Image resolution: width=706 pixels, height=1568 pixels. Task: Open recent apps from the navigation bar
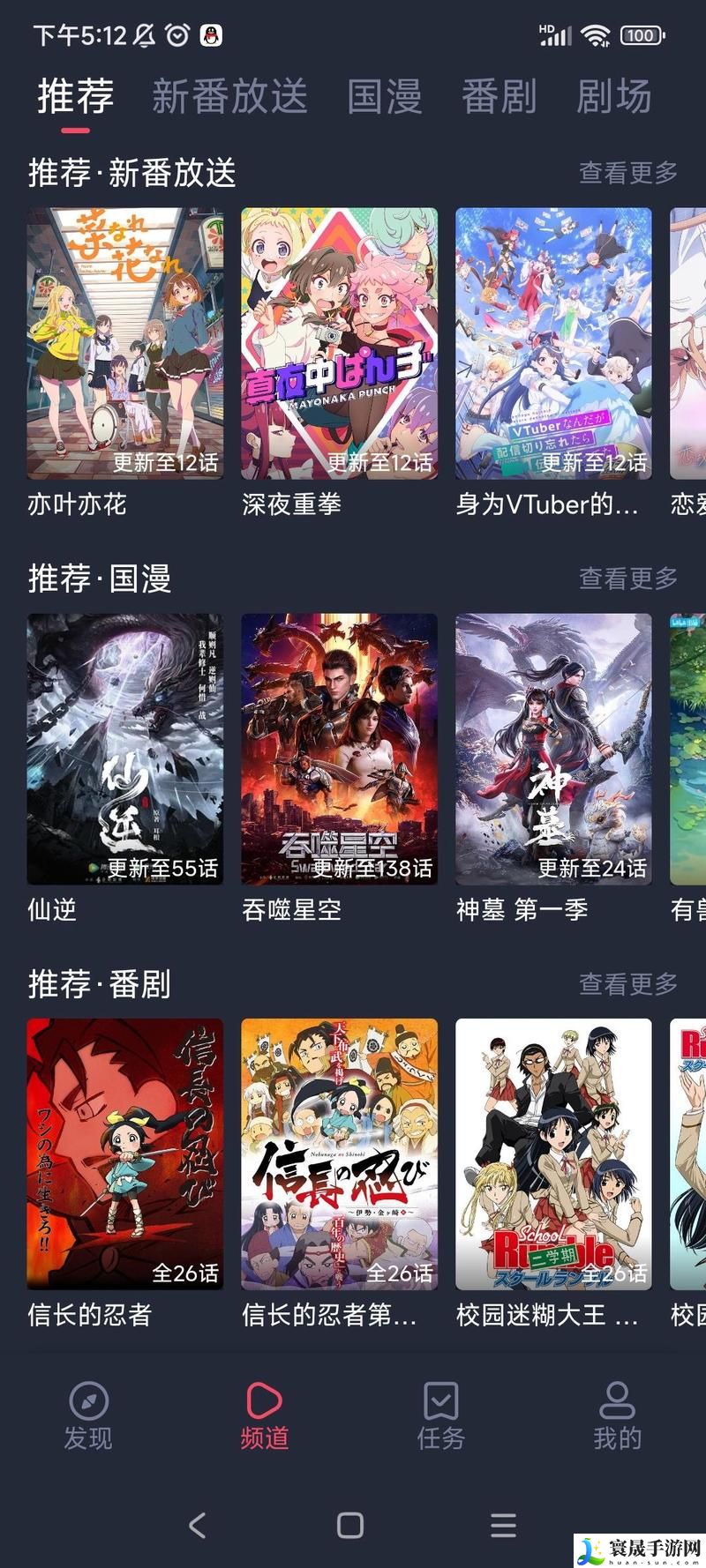click(x=503, y=1523)
